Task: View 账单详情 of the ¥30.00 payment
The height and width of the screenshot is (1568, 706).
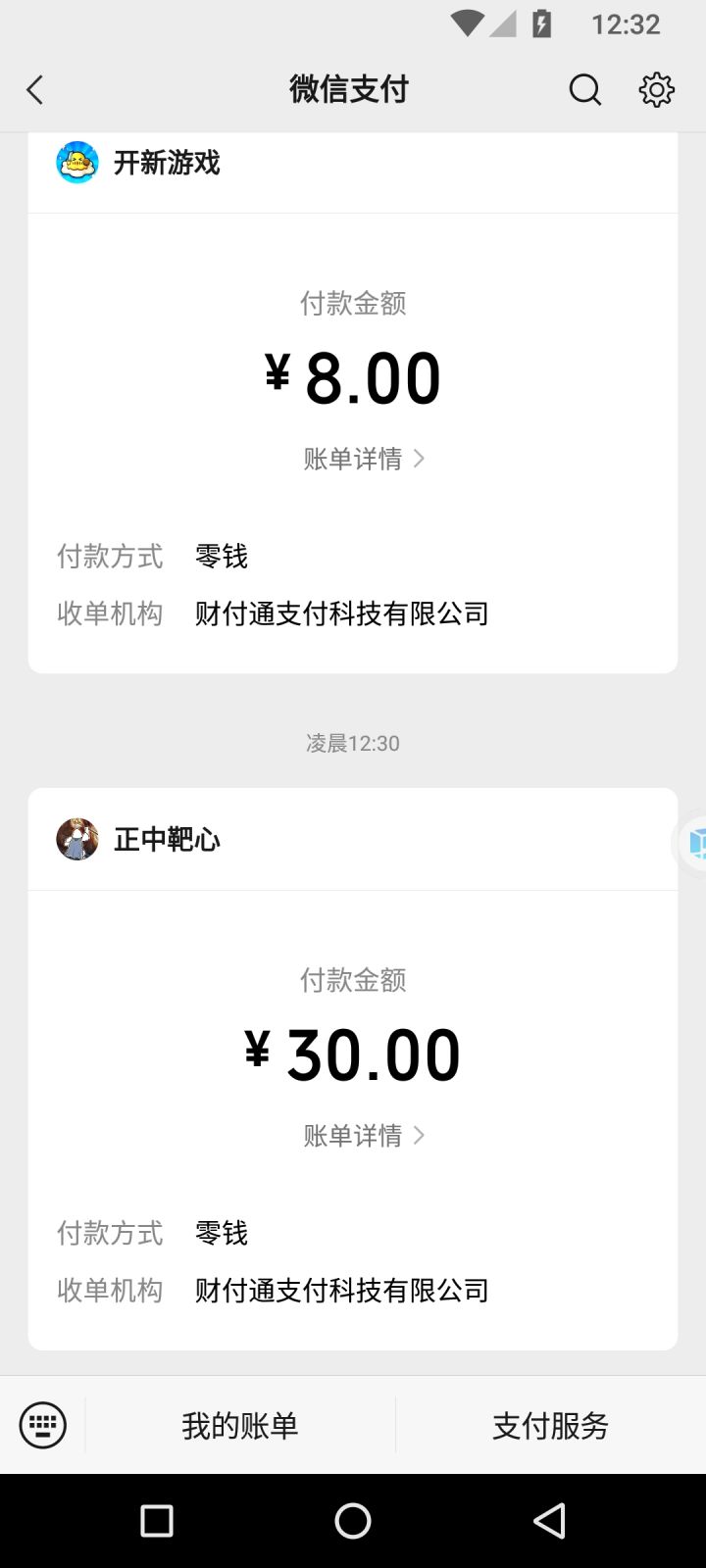Action: pyautogui.click(x=364, y=1136)
